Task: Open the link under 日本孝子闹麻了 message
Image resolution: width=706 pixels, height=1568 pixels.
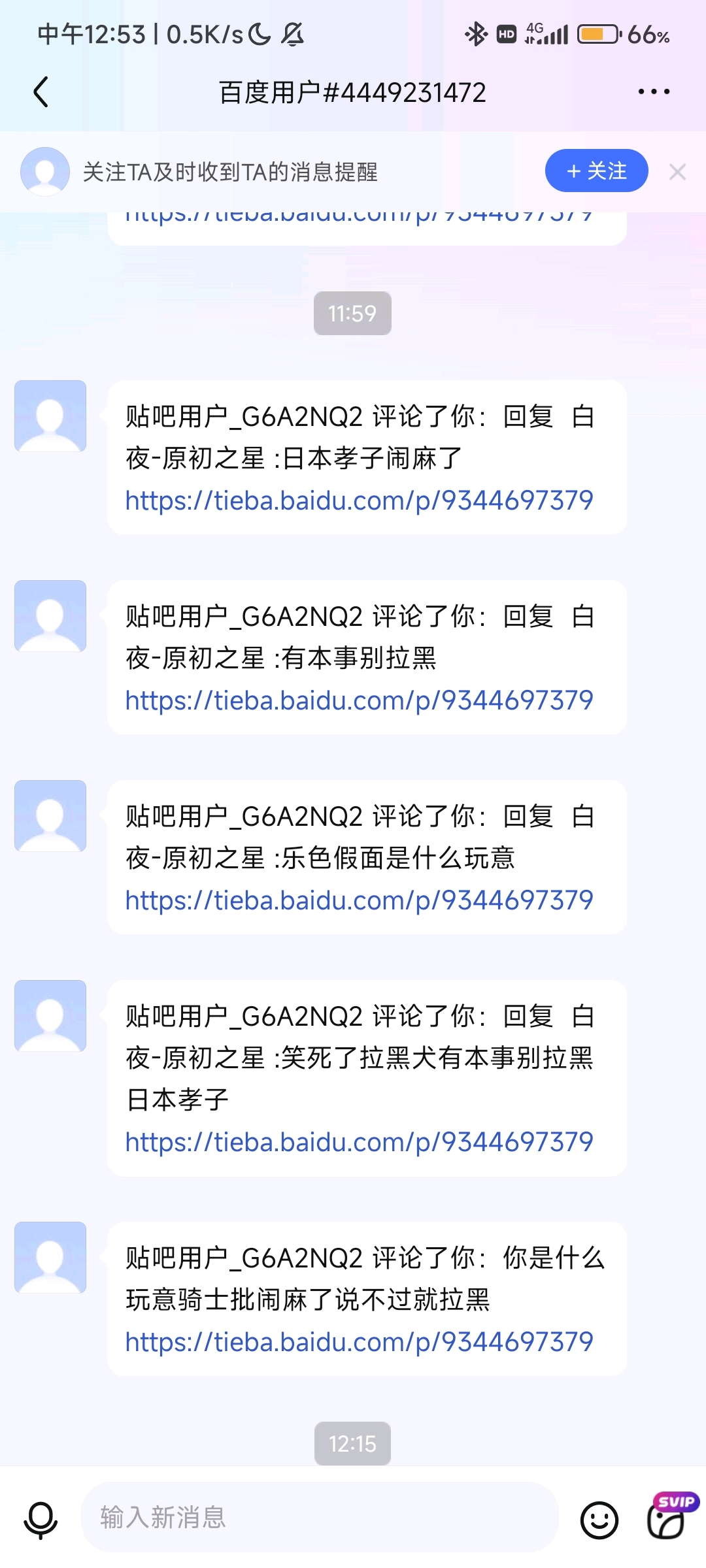Action: pyautogui.click(x=359, y=500)
